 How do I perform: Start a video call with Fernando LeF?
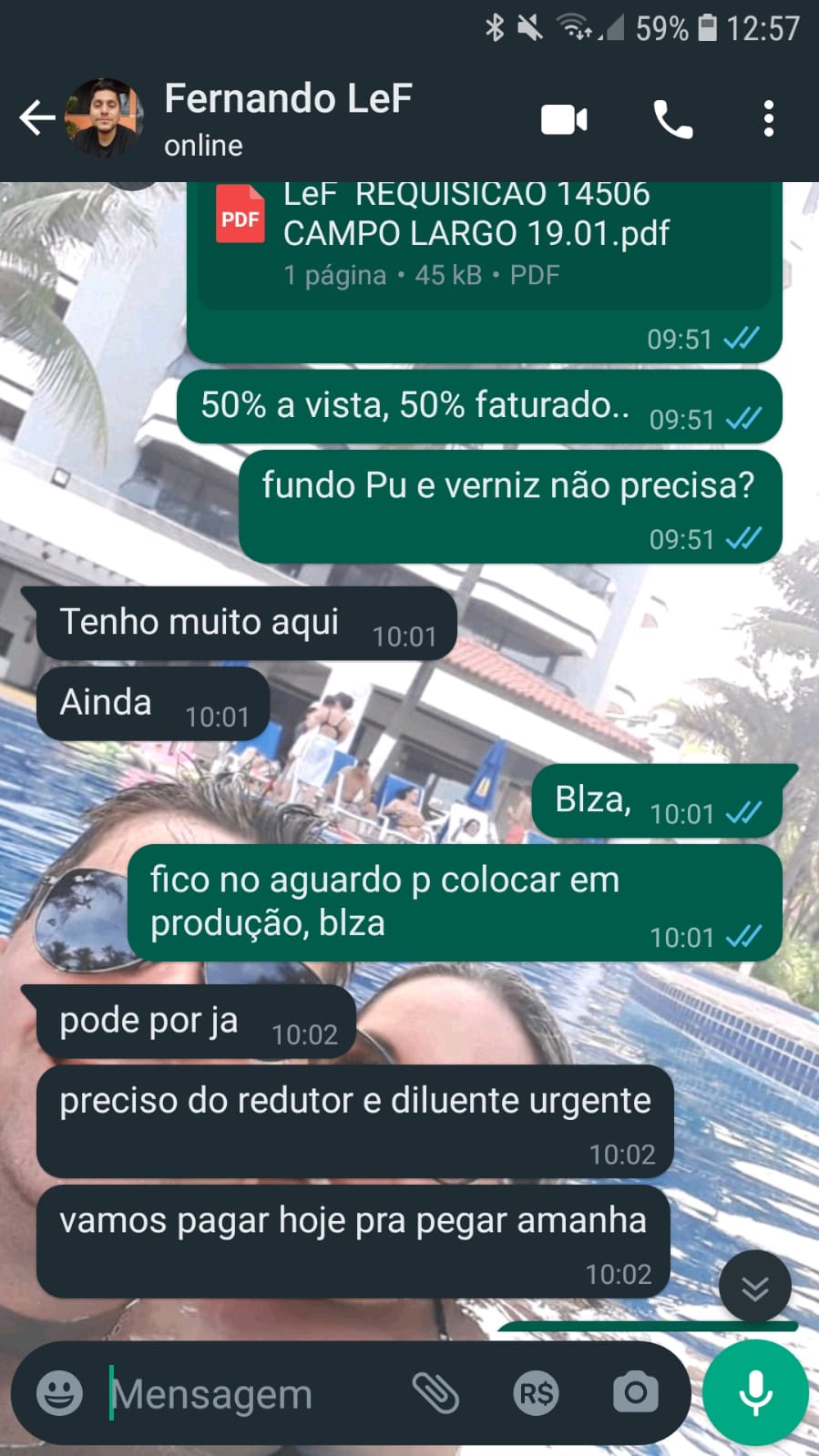(564, 119)
